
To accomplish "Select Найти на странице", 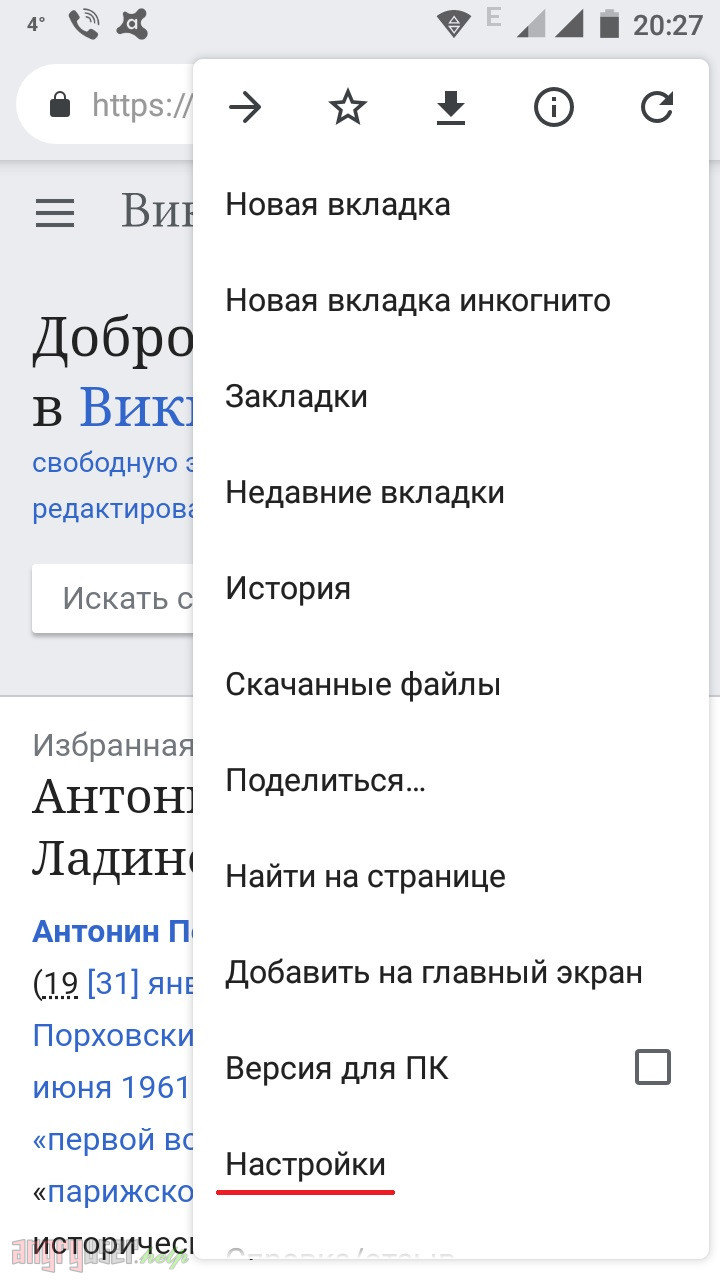I will tap(366, 877).
